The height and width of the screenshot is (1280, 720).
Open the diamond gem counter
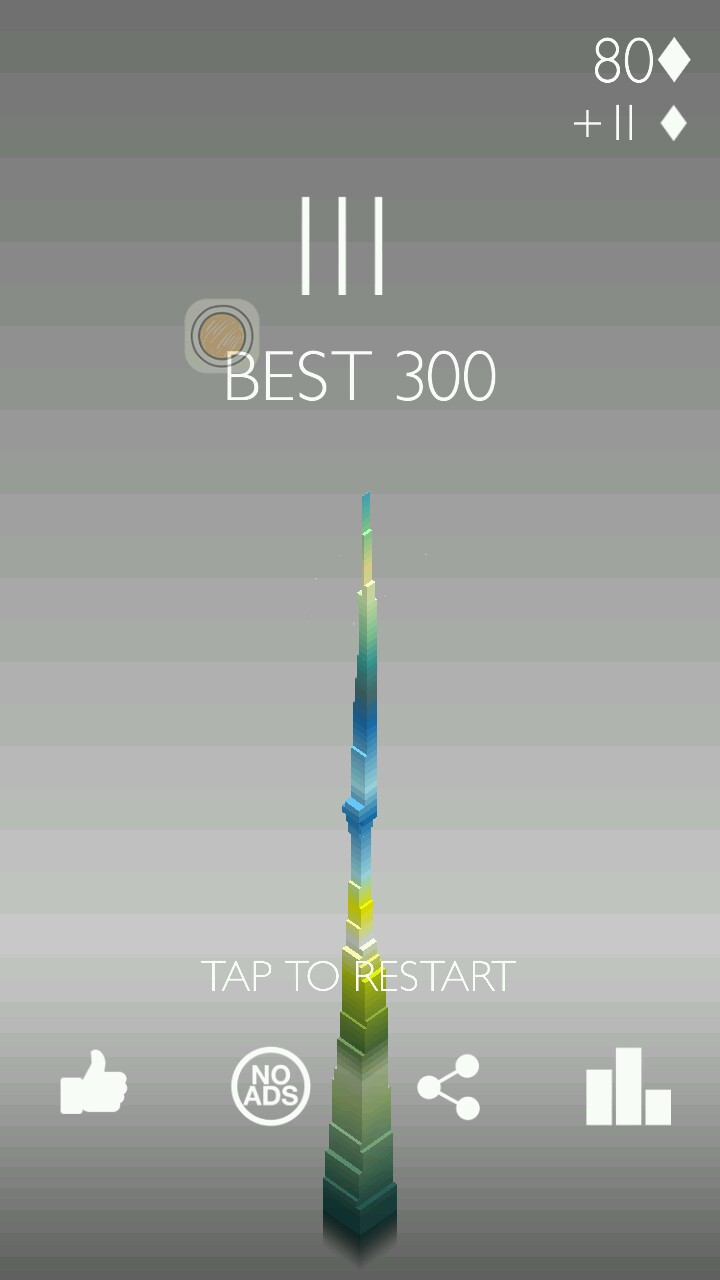click(x=641, y=62)
